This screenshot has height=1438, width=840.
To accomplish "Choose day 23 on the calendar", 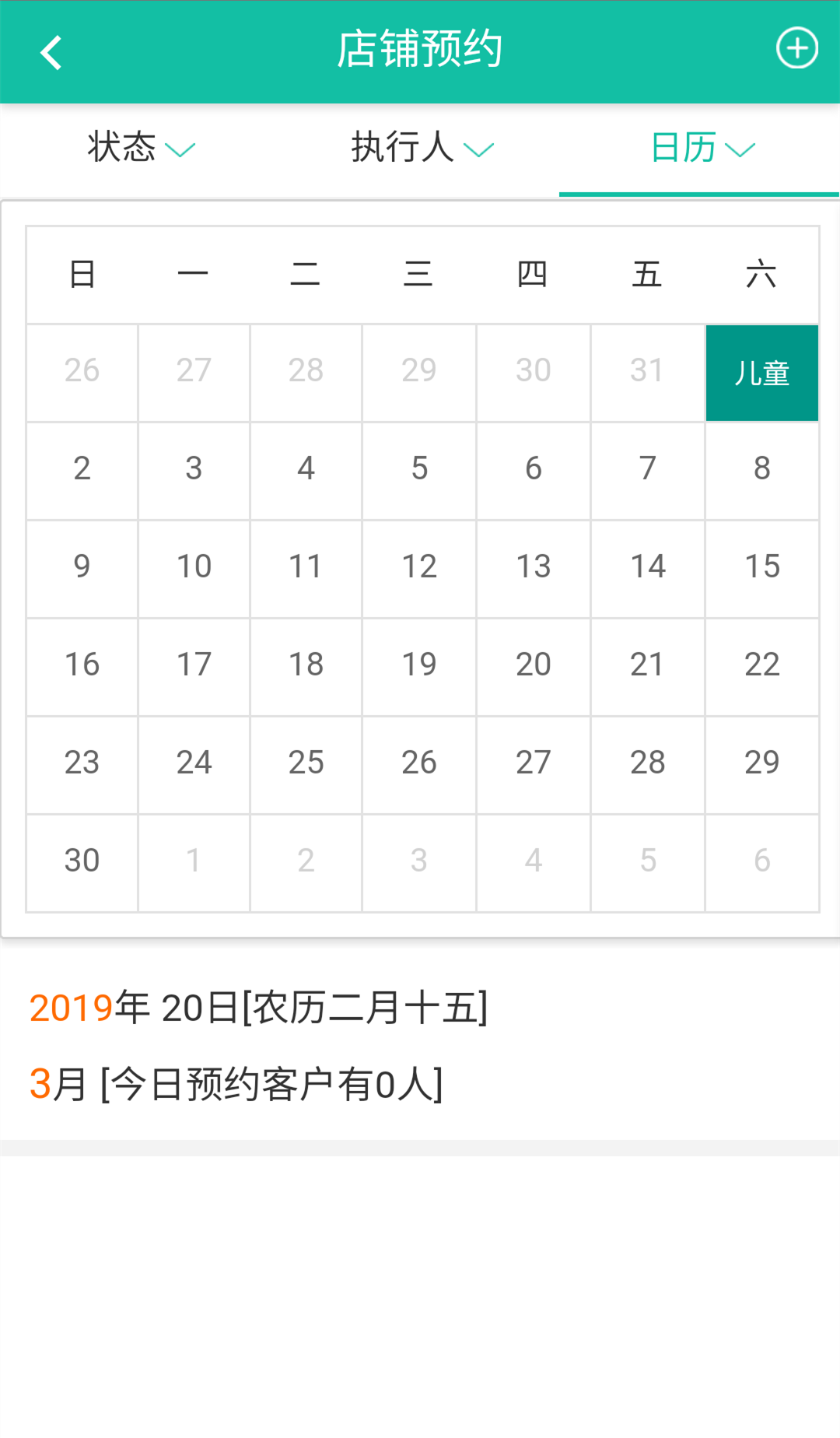I will pyautogui.click(x=82, y=763).
